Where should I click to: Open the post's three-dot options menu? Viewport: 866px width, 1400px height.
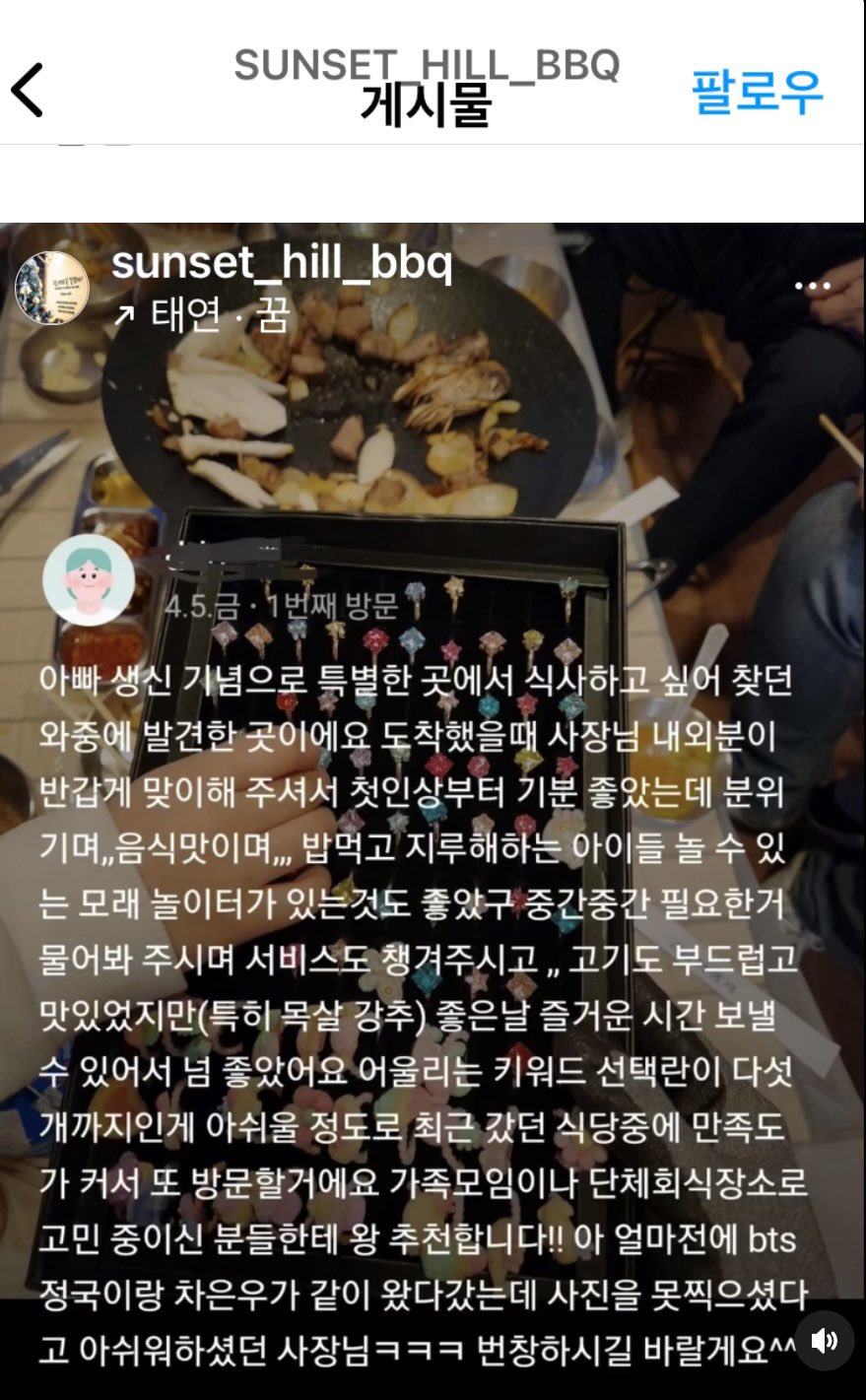(812, 286)
